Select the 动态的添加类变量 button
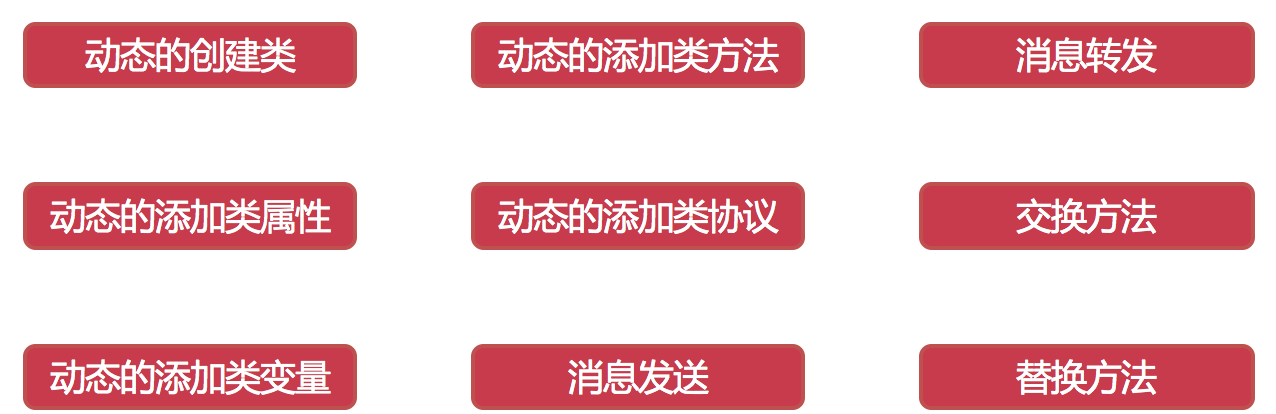The image size is (1276, 414). click(x=190, y=377)
